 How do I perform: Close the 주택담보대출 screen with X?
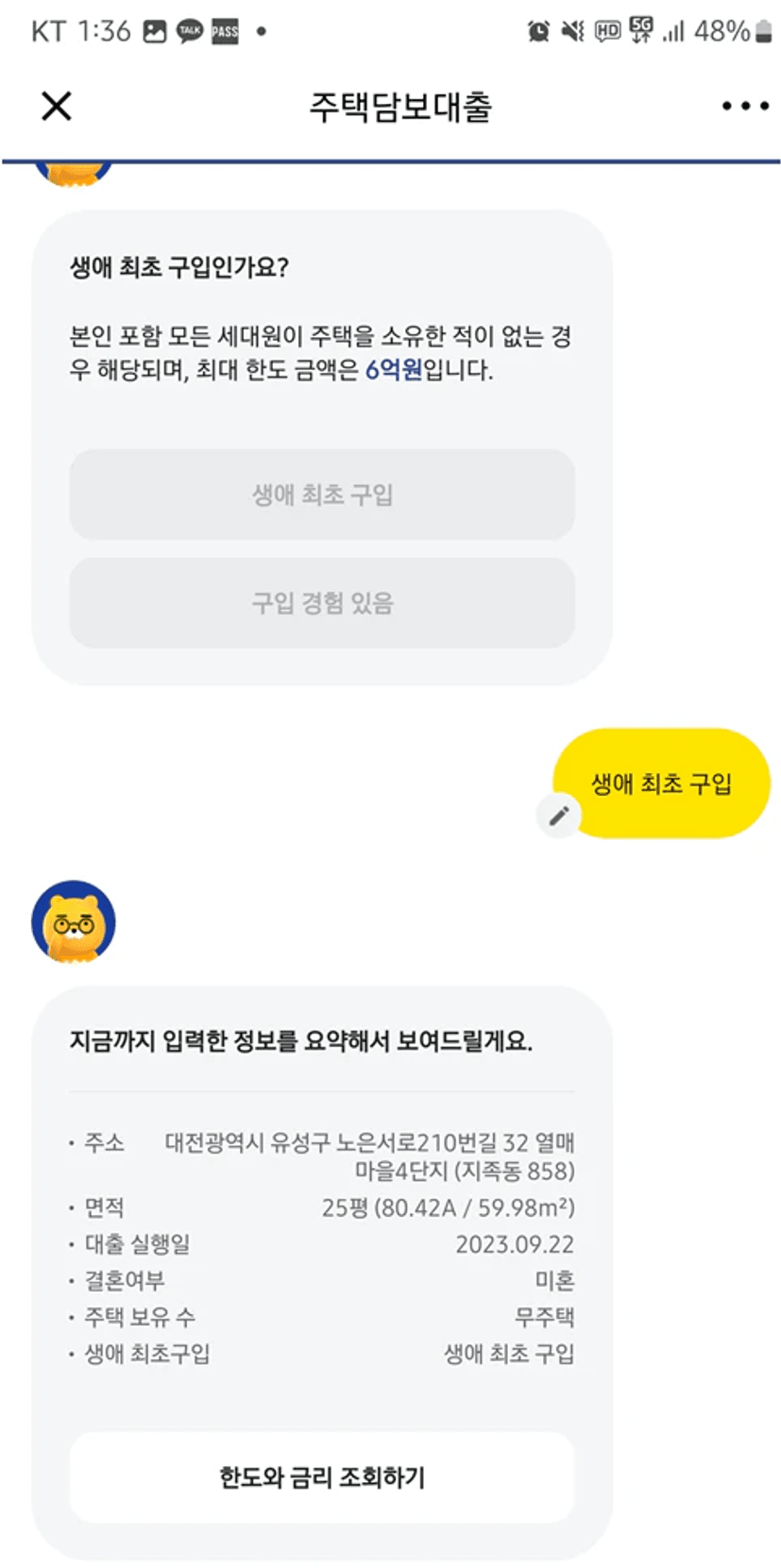[57, 106]
